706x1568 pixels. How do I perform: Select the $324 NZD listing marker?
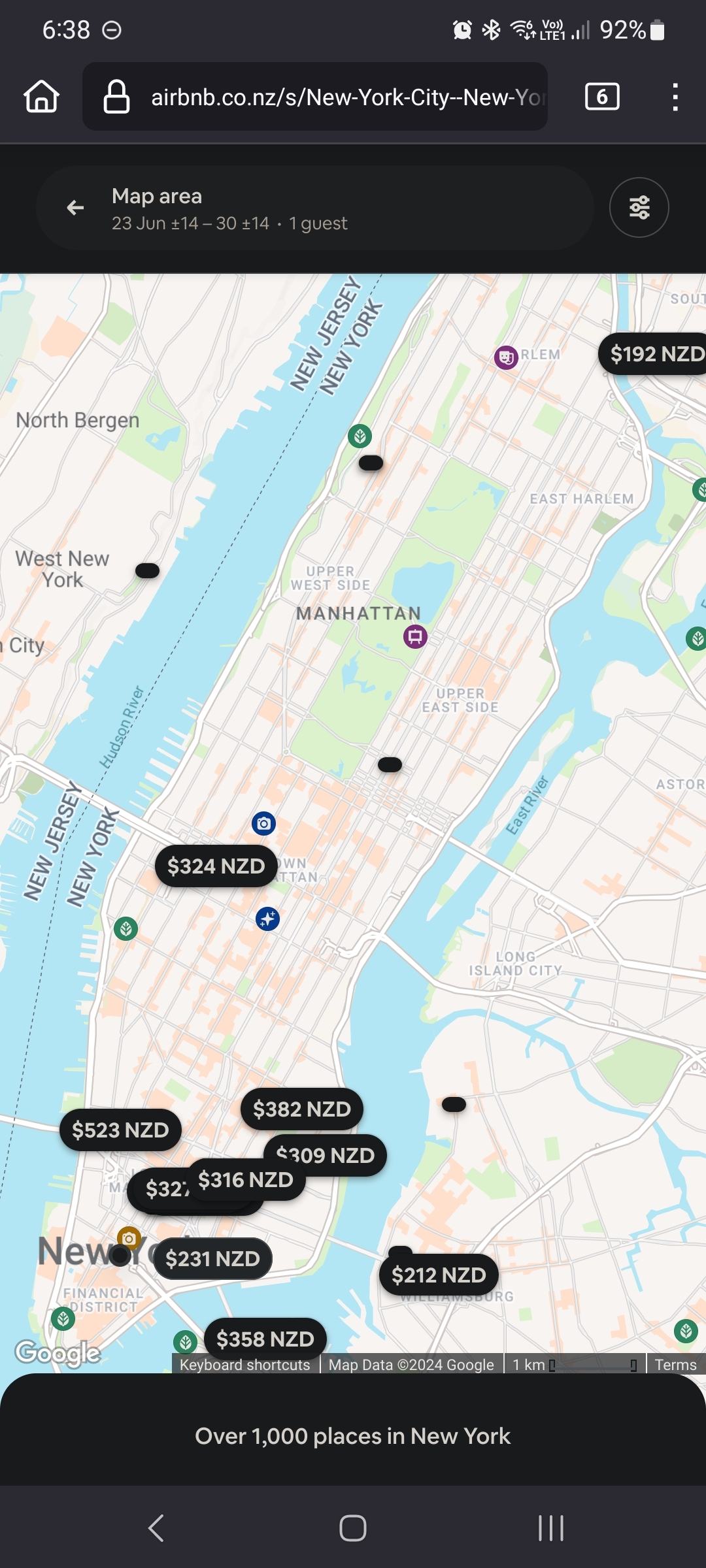(216, 866)
